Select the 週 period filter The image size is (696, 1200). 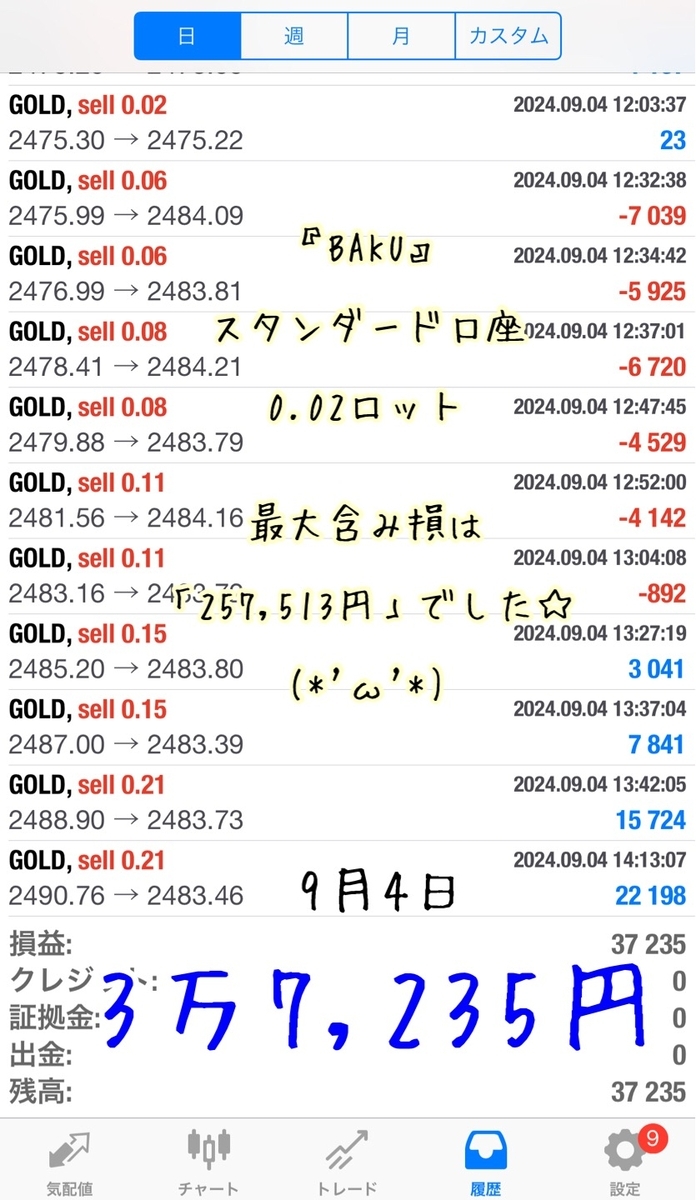click(294, 37)
